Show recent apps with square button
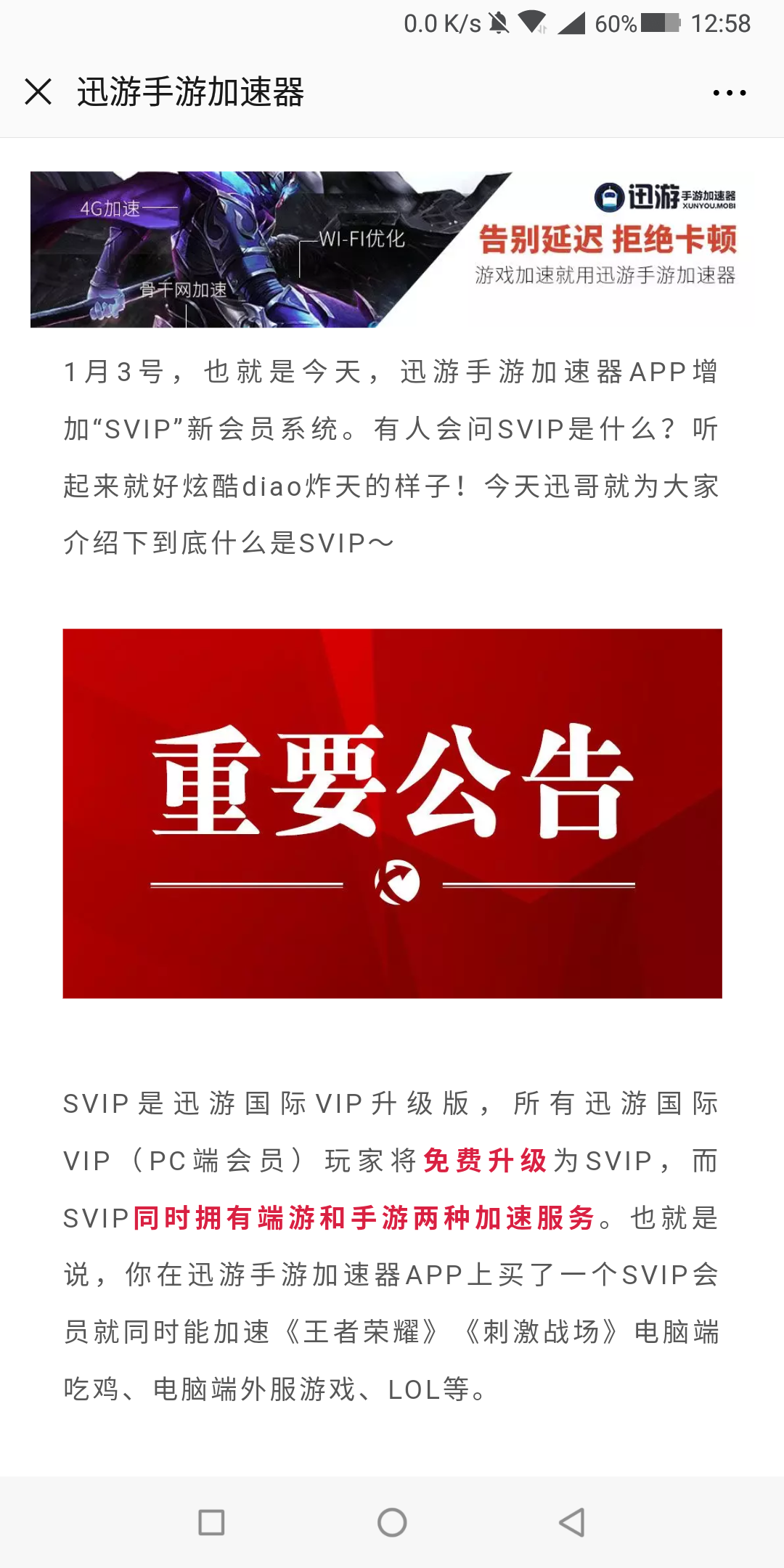The width and height of the screenshot is (784, 1568). tap(211, 1522)
